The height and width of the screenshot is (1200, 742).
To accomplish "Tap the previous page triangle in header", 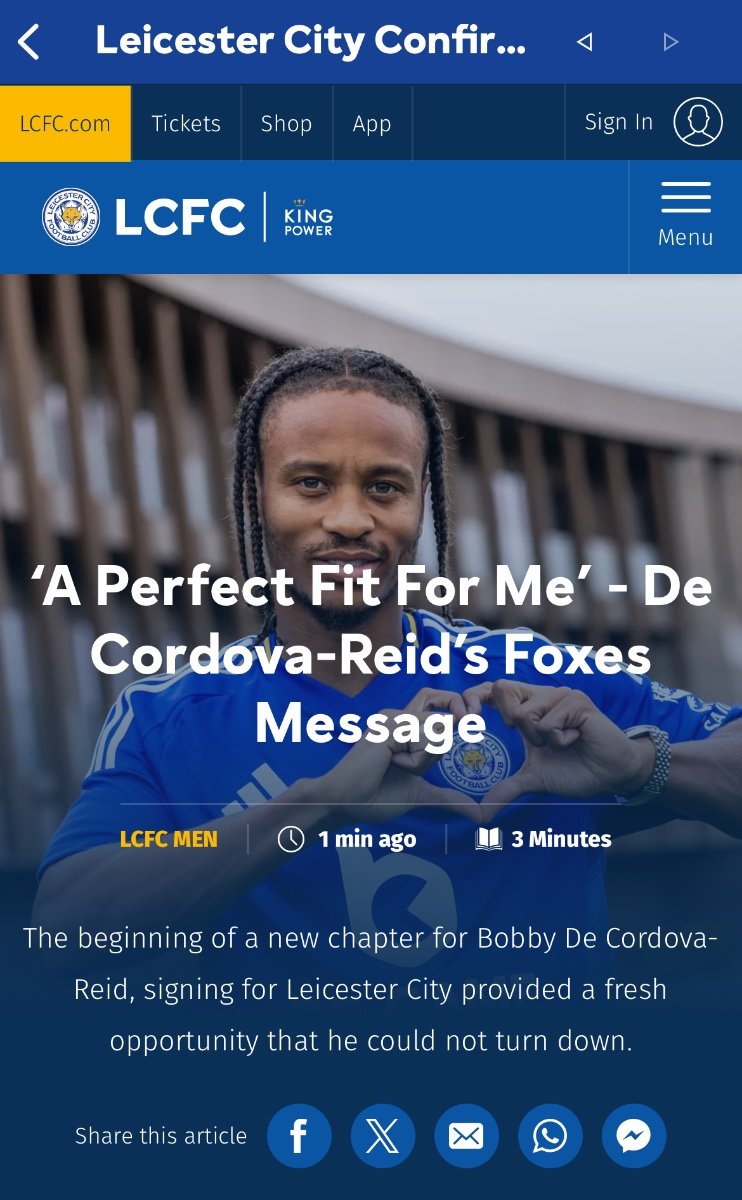I will pyautogui.click(x=585, y=42).
